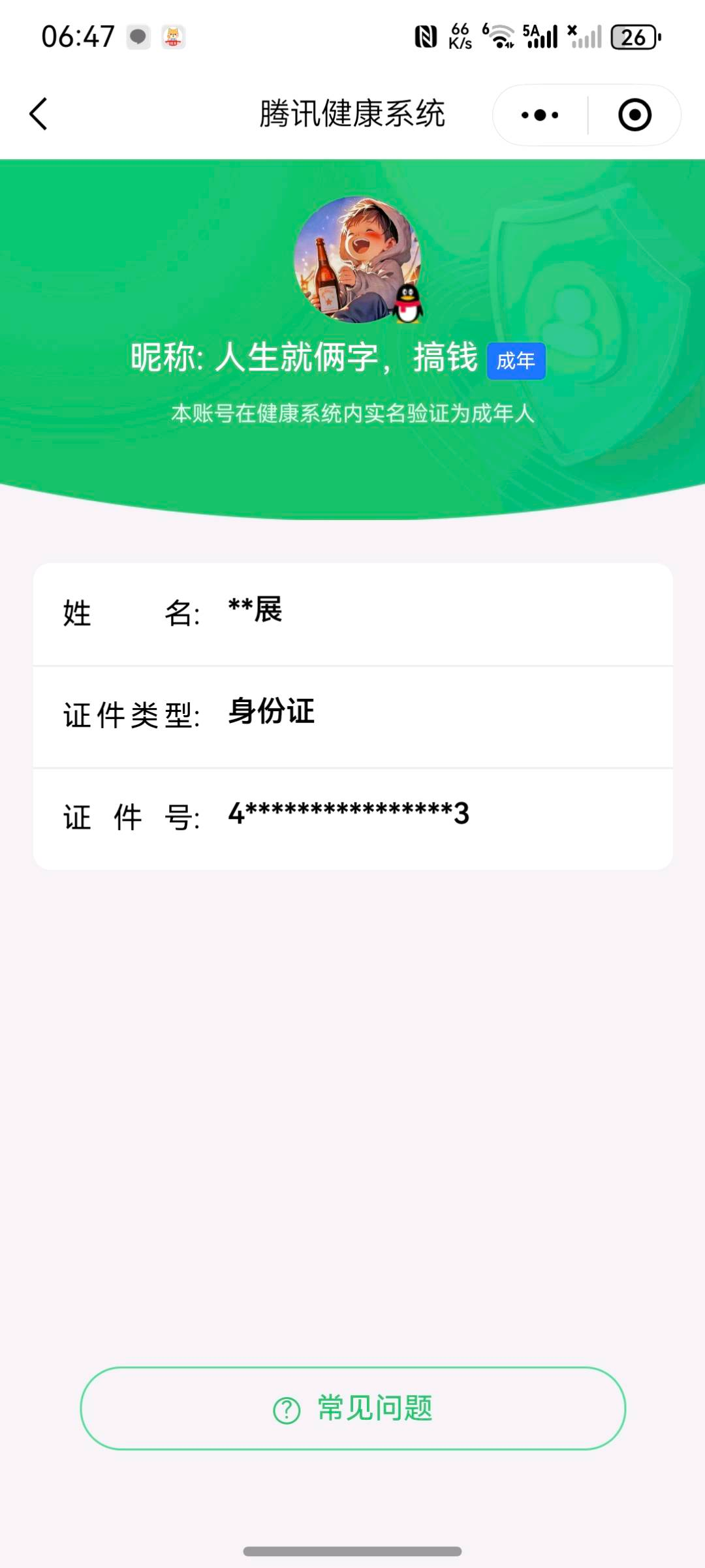Open the mini program three-dot menu
The width and height of the screenshot is (705, 1568).
click(540, 115)
